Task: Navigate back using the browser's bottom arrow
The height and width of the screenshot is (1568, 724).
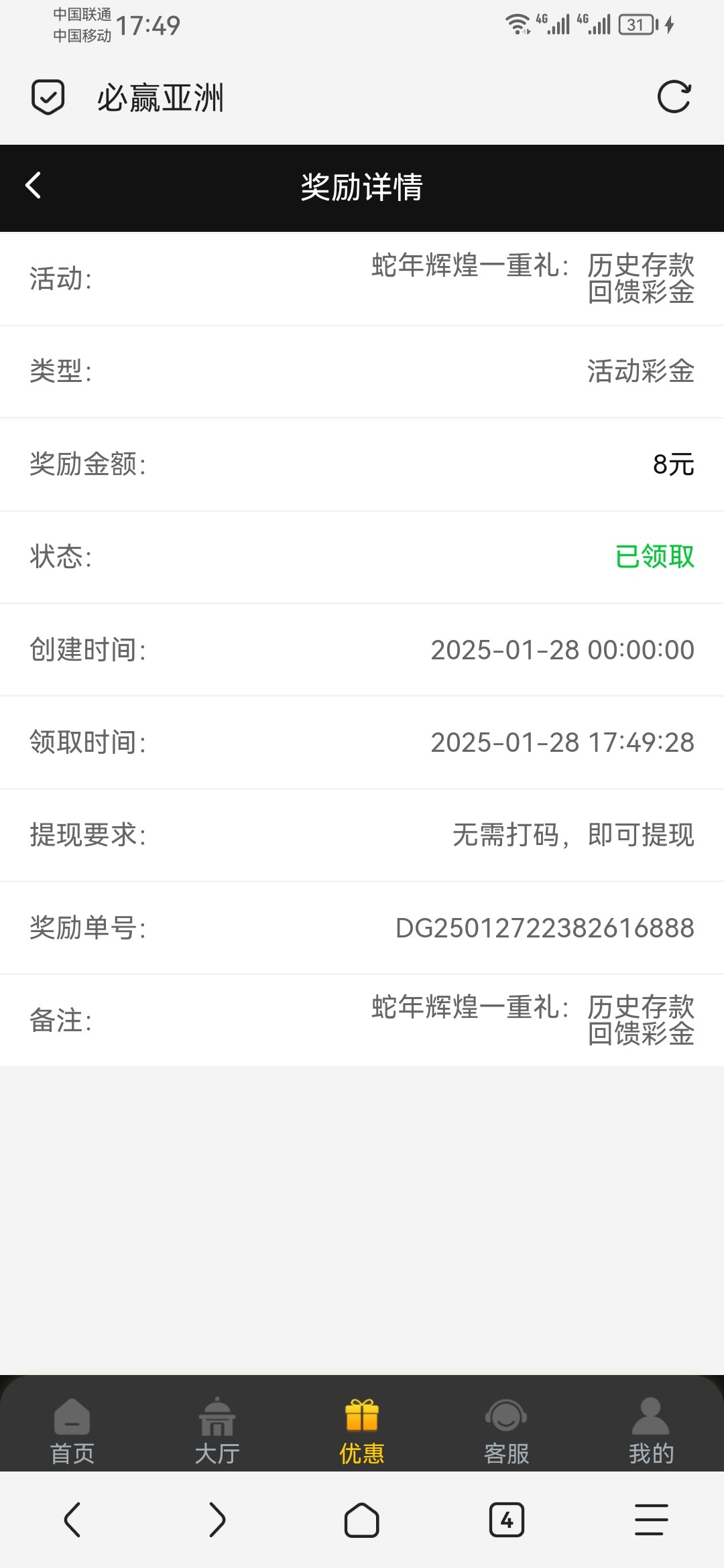Action: click(x=72, y=1520)
